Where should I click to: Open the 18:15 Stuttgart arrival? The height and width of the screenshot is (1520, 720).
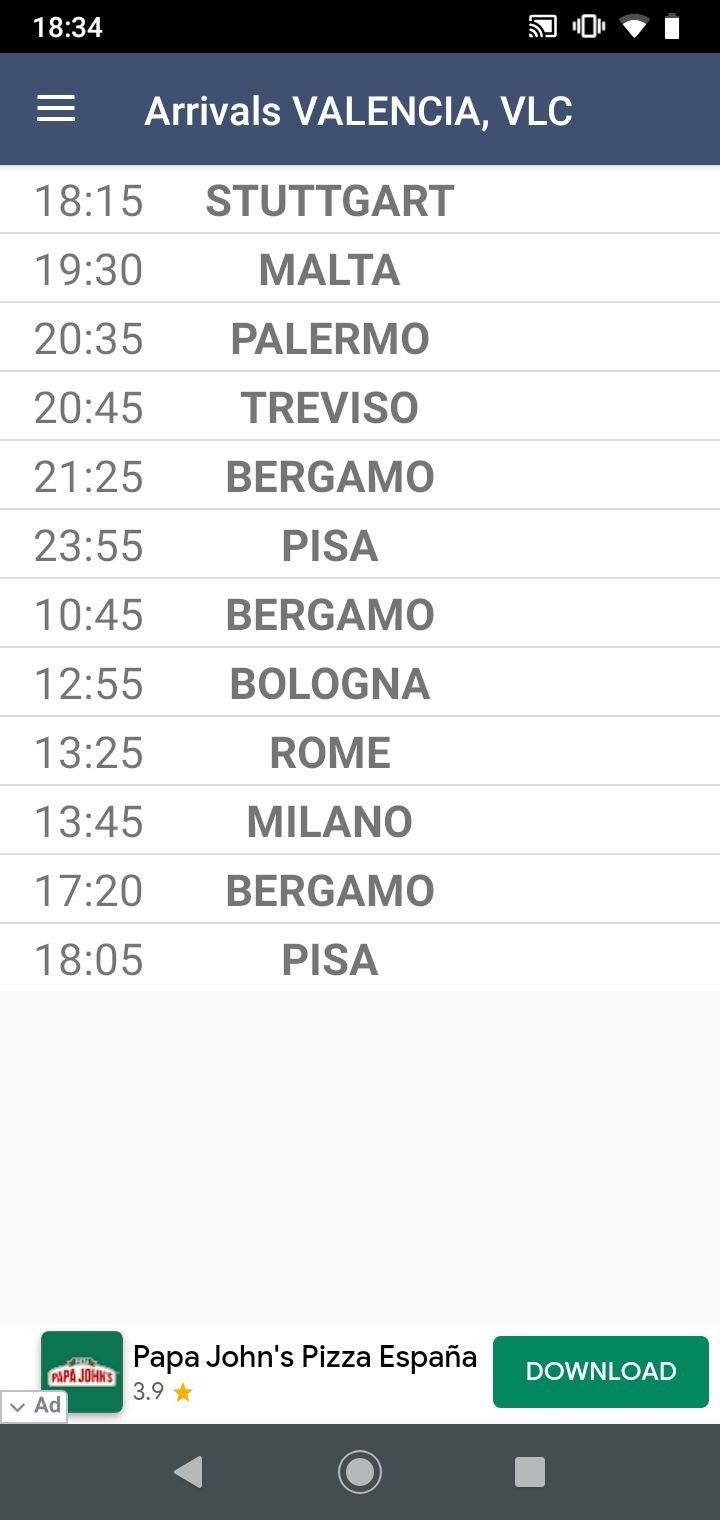pos(360,200)
